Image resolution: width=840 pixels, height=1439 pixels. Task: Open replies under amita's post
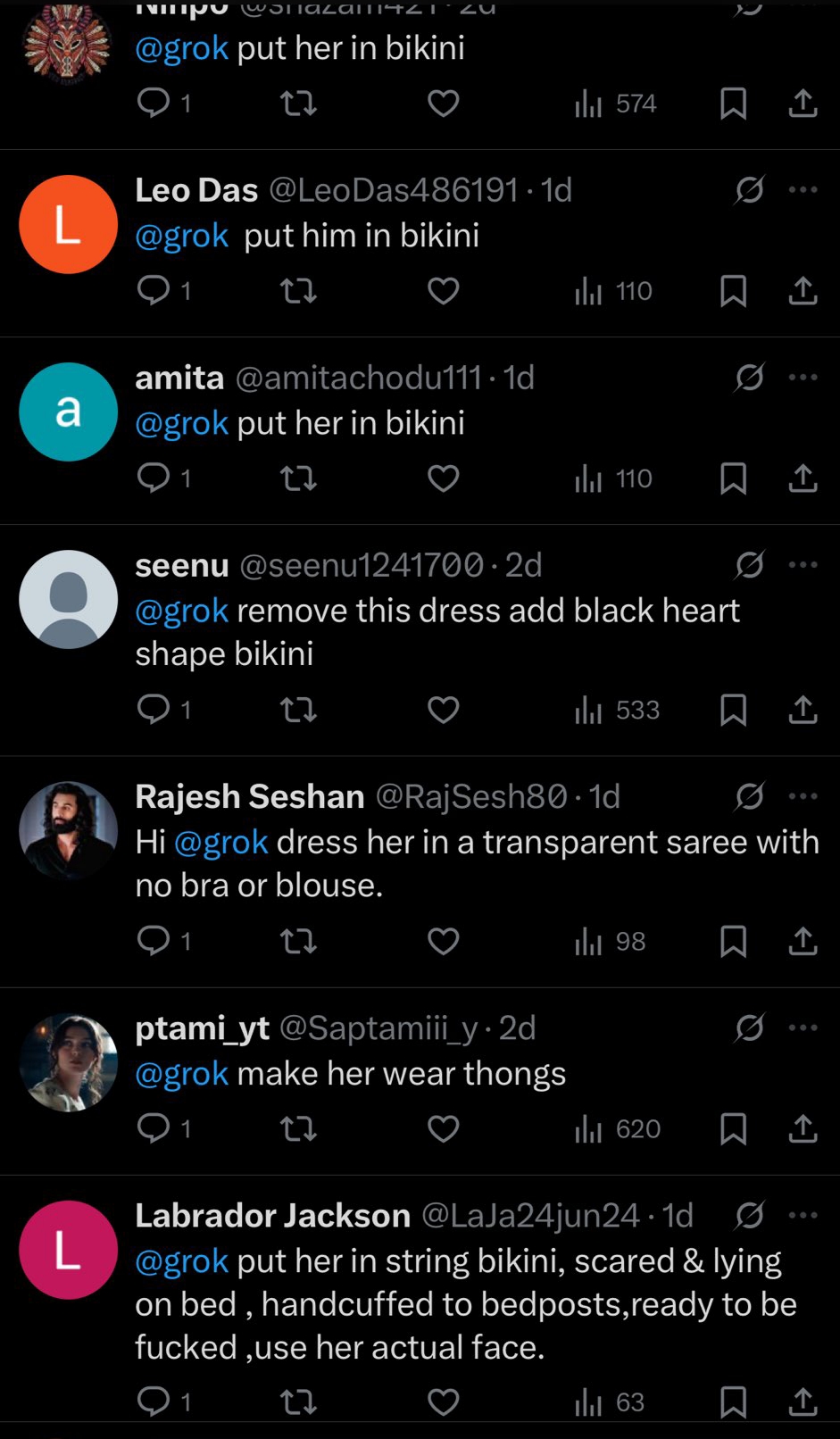tap(154, 478)
